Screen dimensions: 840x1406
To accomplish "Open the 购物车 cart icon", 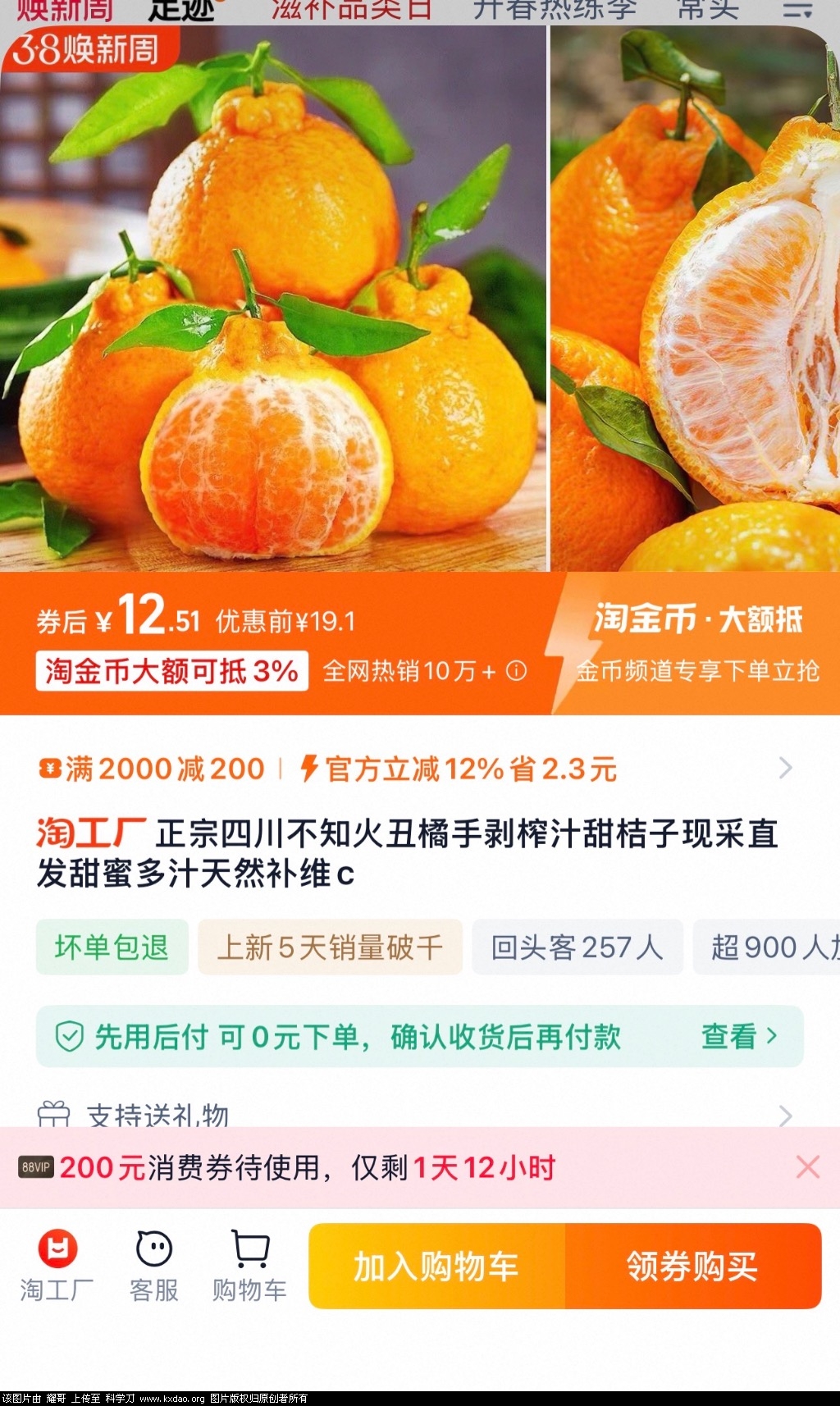I will [249, 1266].
